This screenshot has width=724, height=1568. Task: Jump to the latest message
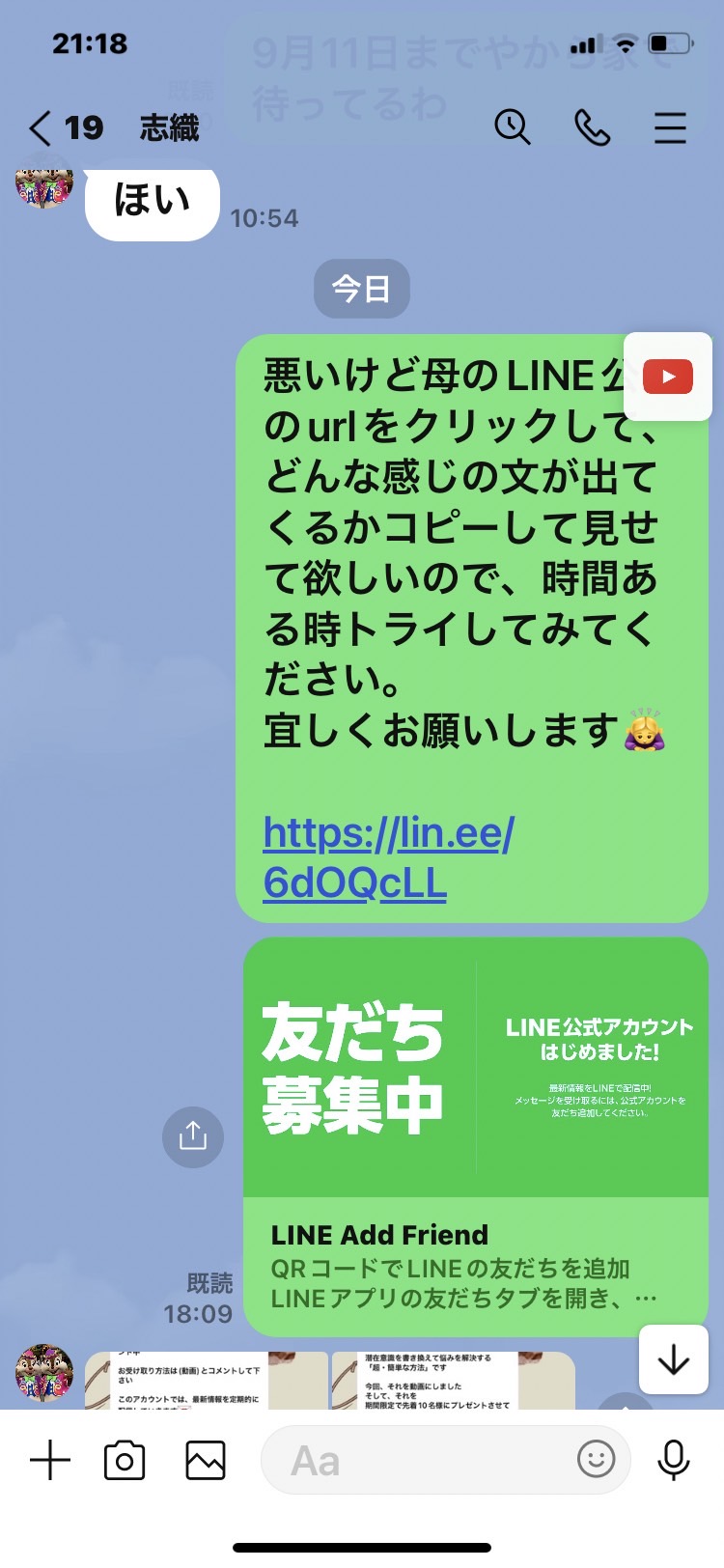click(673, 1359)
